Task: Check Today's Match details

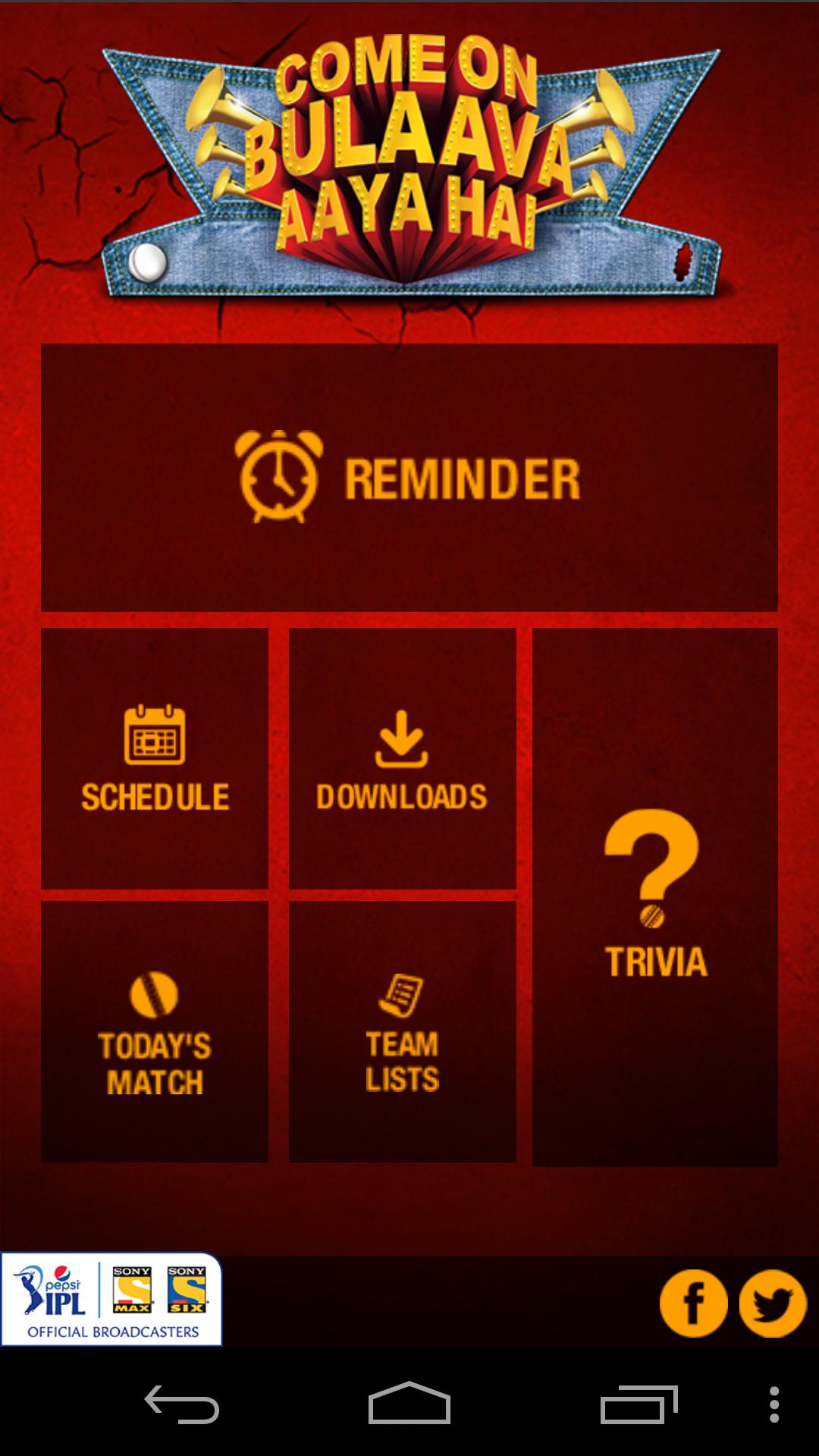Action: (155, 1031)
